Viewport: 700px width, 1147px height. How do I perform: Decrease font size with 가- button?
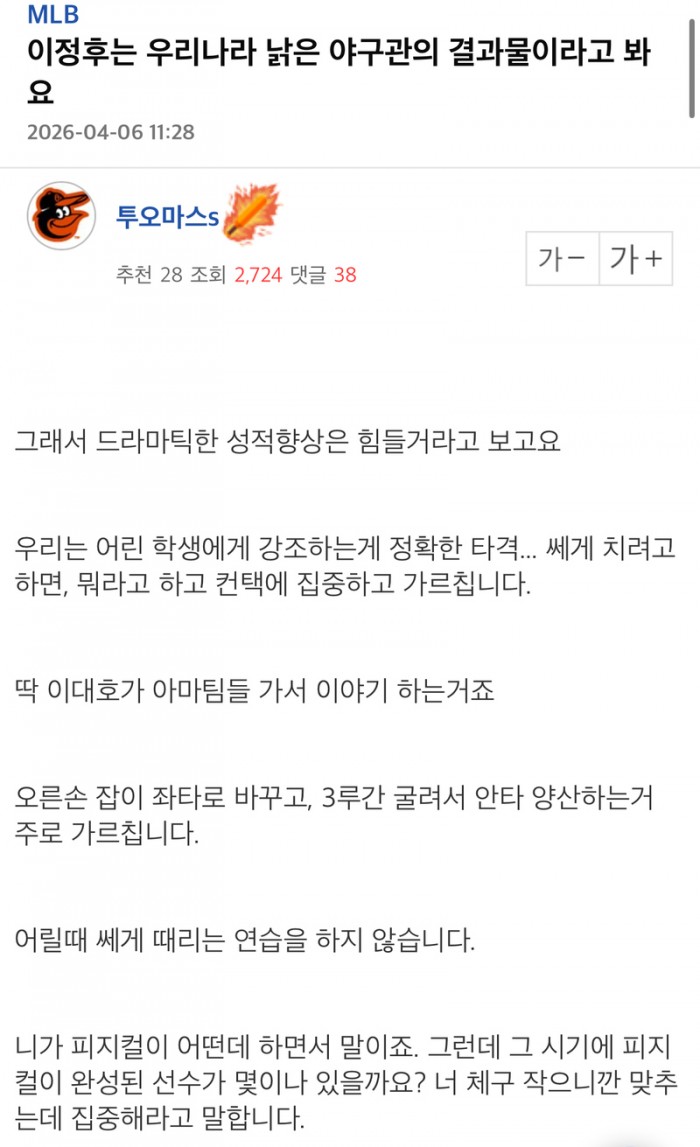click(x=562, y=259)
